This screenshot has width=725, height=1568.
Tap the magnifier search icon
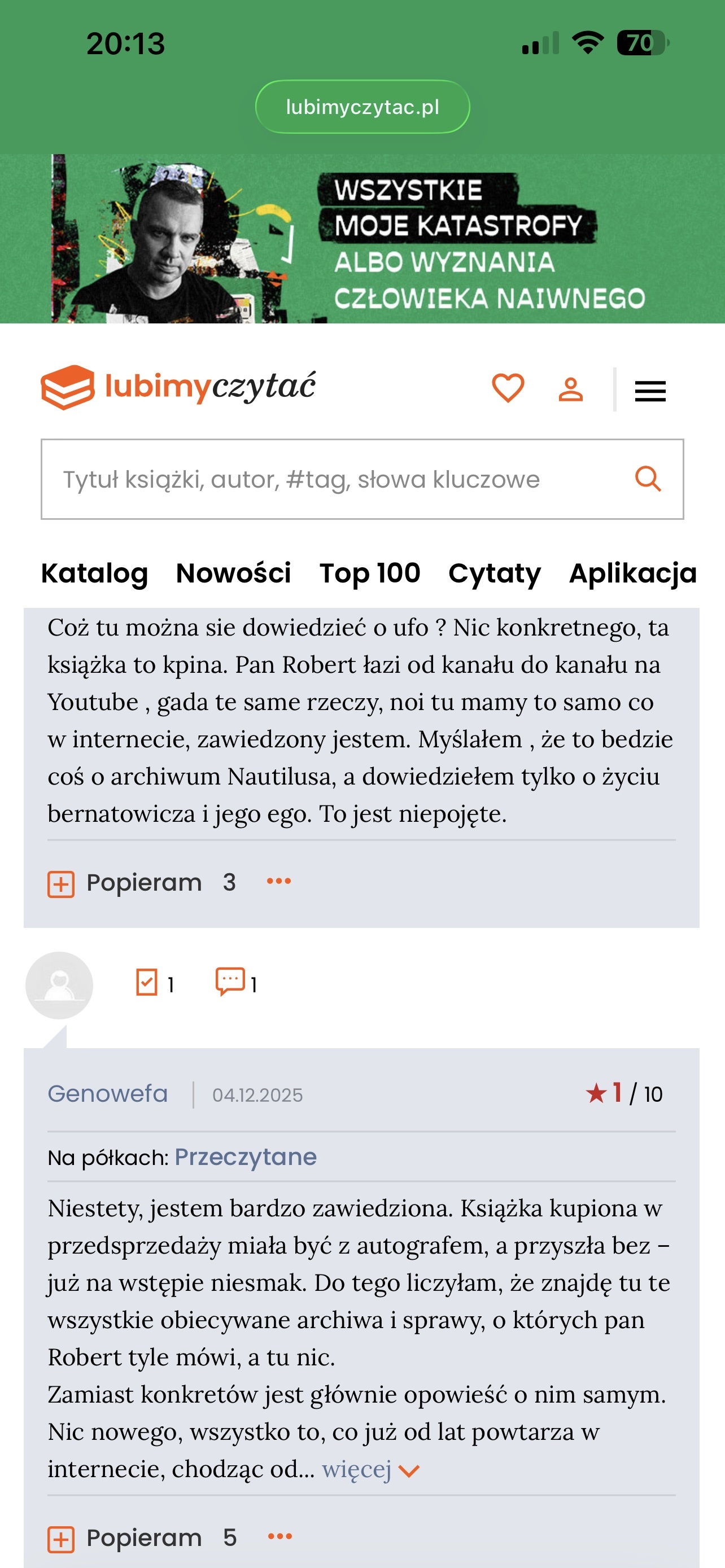point(648,479)
